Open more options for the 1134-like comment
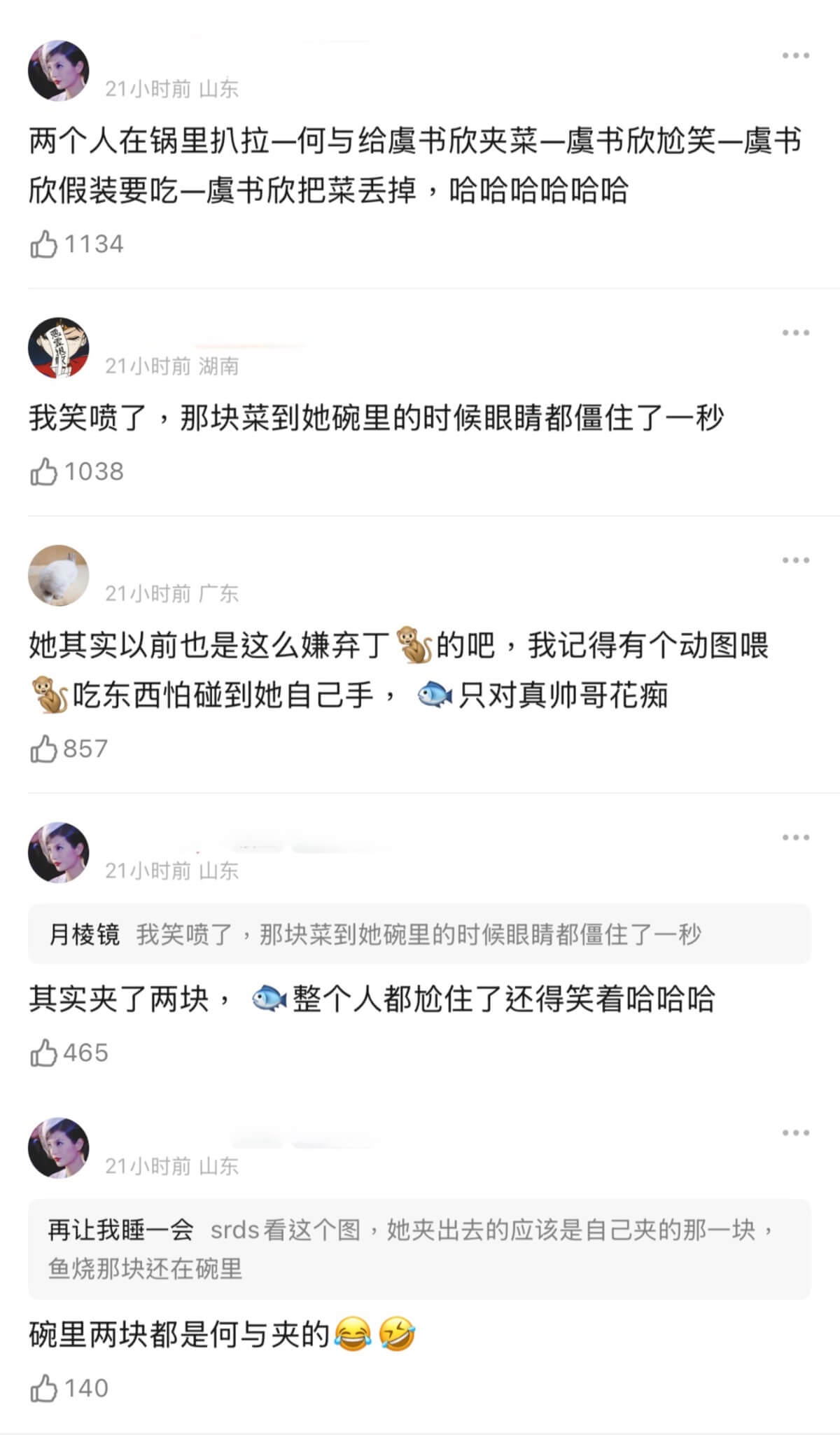This screenshot has height=1435, width=840. coord(795,56)
